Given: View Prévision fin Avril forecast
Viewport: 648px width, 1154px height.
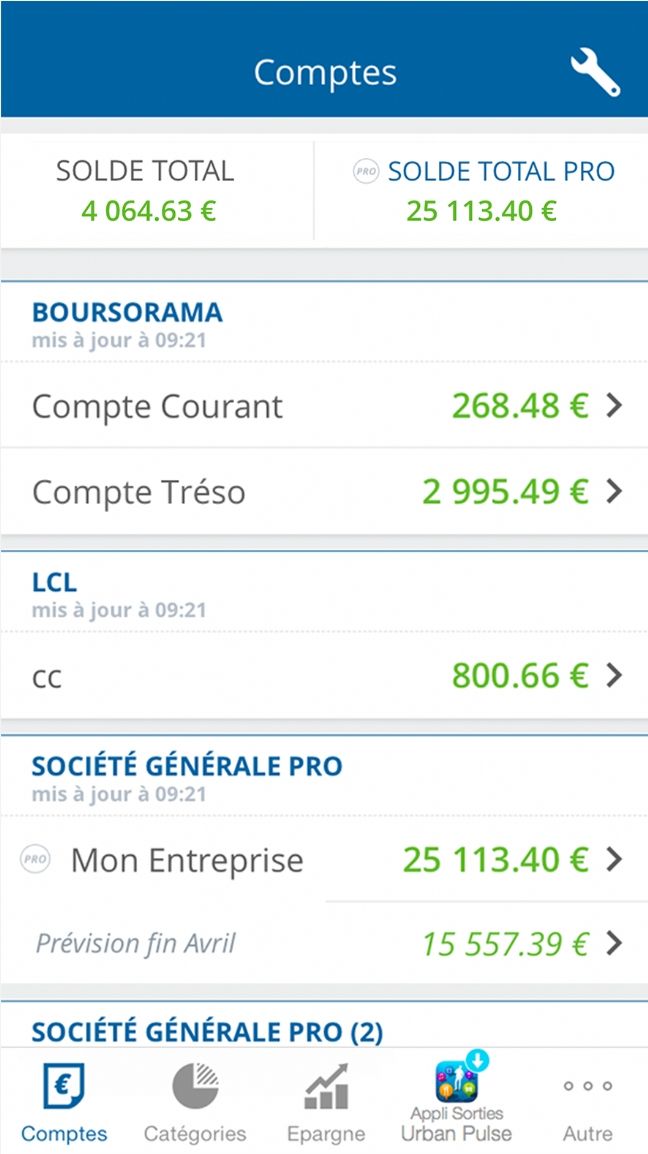Looking at the screenshot, I should 324,943.
